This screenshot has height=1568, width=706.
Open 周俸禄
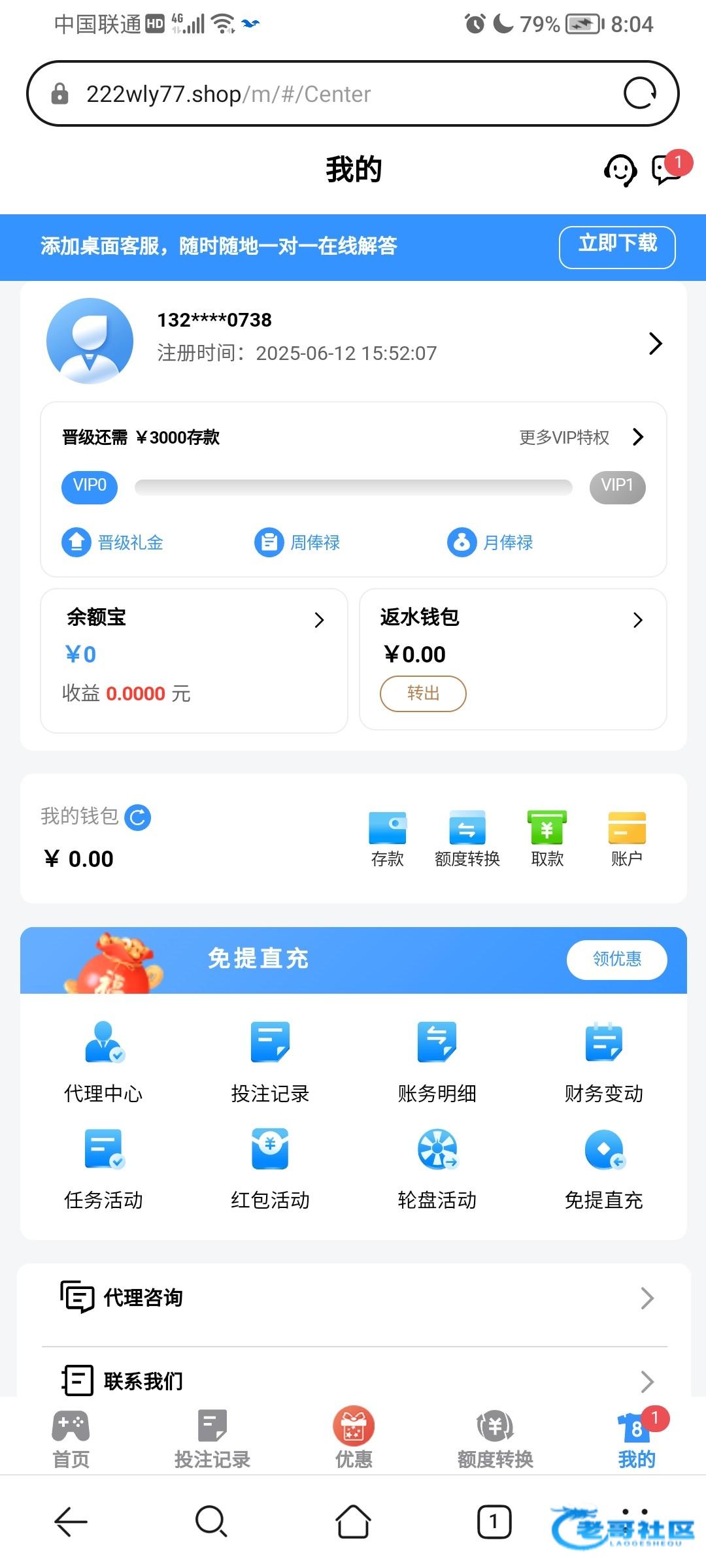point(297,542)
